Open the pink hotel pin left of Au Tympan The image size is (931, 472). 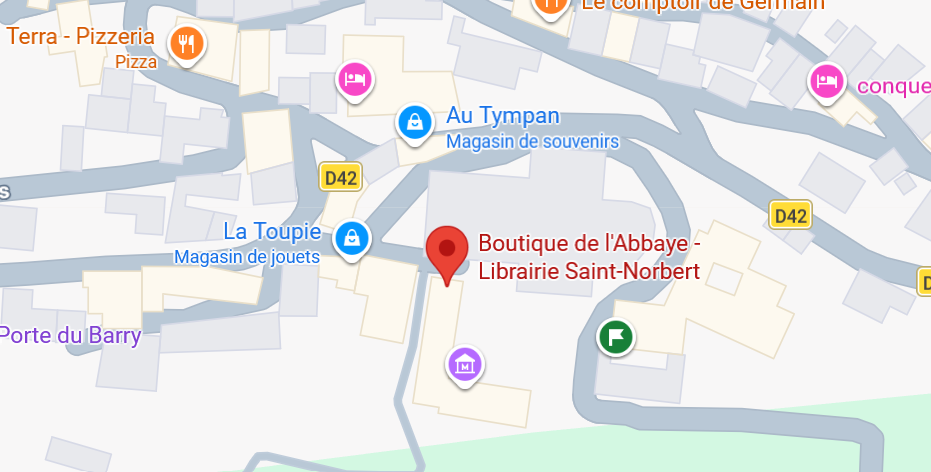pos(354,77)
